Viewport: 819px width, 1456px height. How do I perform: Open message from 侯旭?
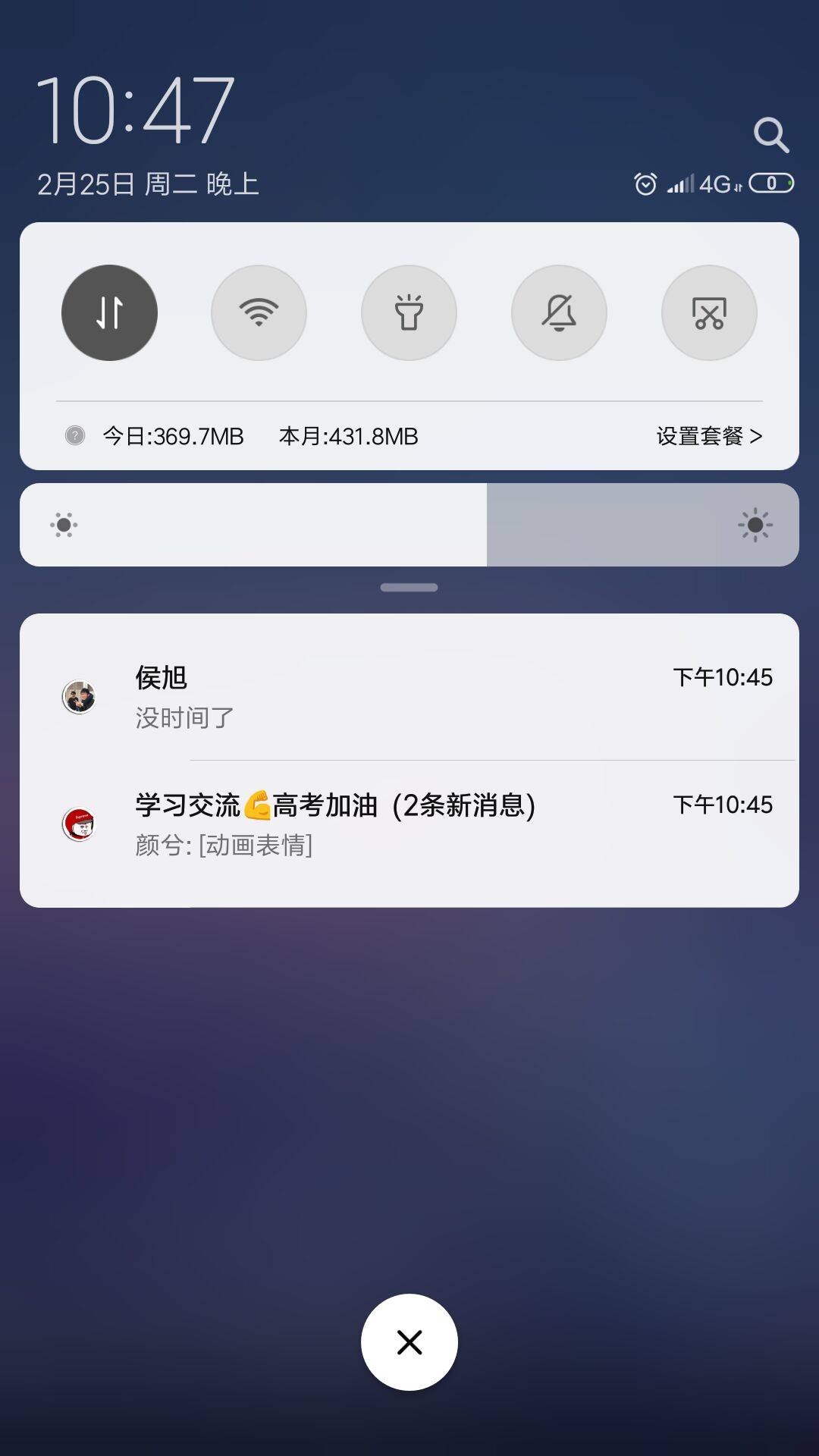click(409, 696)
